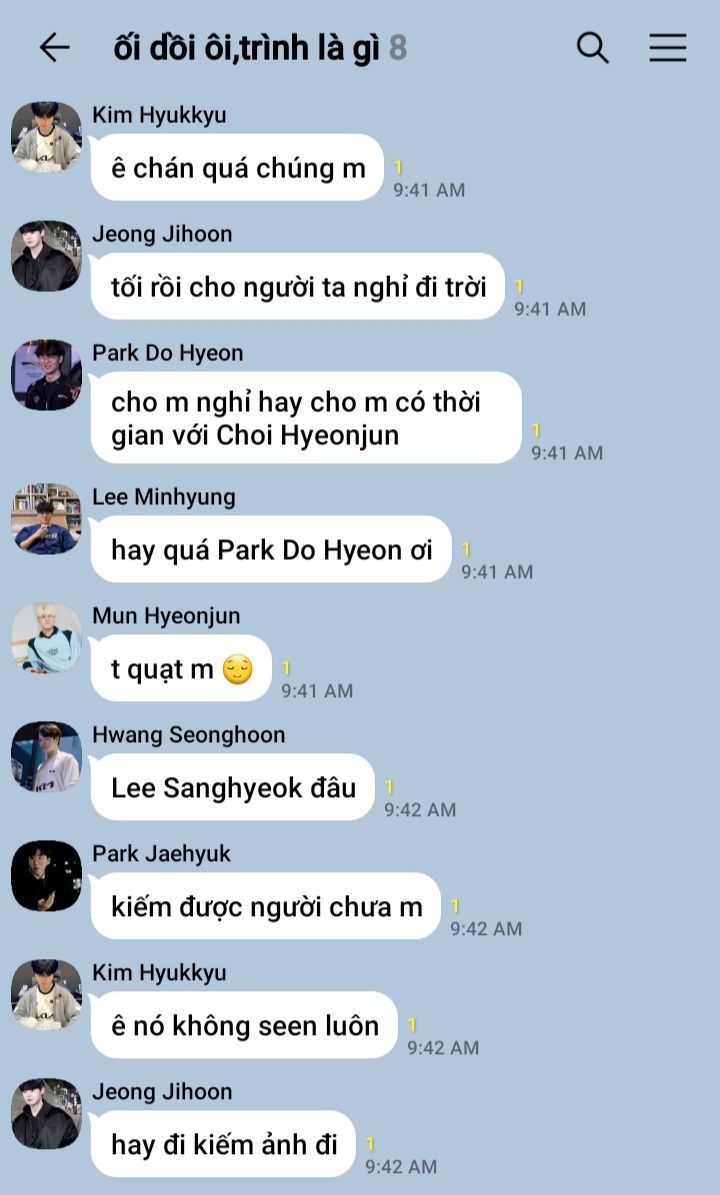View Lee Minhyung's profile avatar
Screen dimensions: 720x1195
pyautogui.click(x=46, y=519)
